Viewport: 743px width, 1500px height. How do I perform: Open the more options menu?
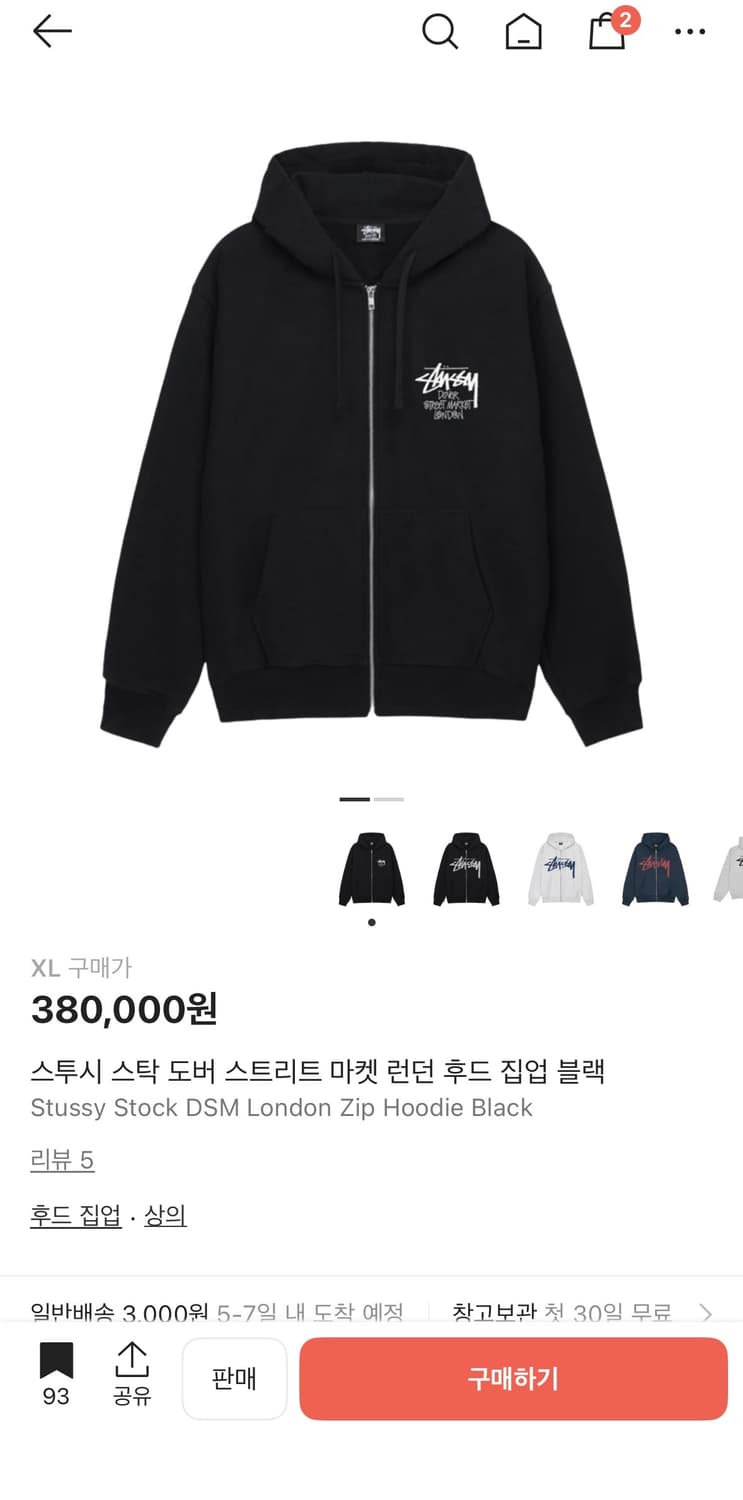pyautogui.click(x=690, y=31)
